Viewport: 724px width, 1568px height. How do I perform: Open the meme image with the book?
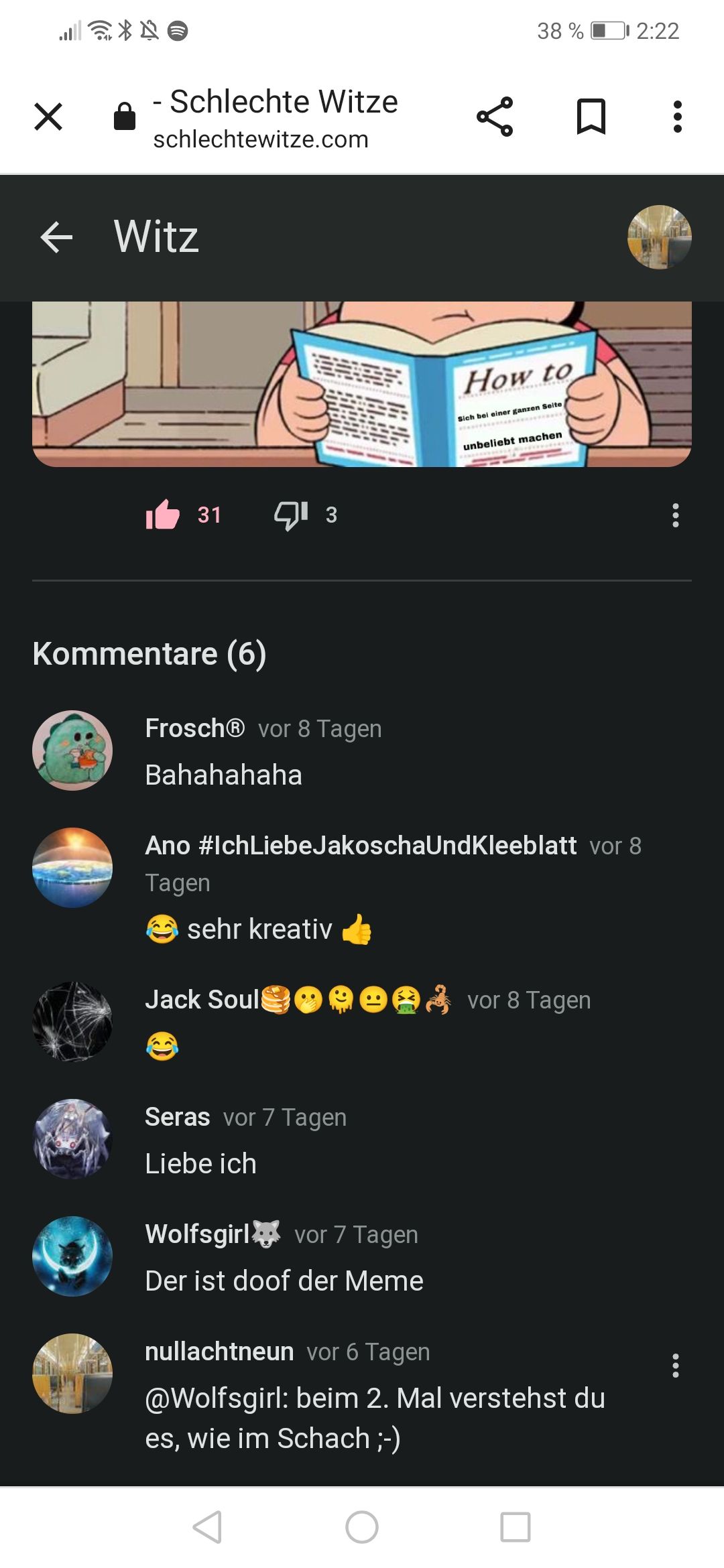362,383
